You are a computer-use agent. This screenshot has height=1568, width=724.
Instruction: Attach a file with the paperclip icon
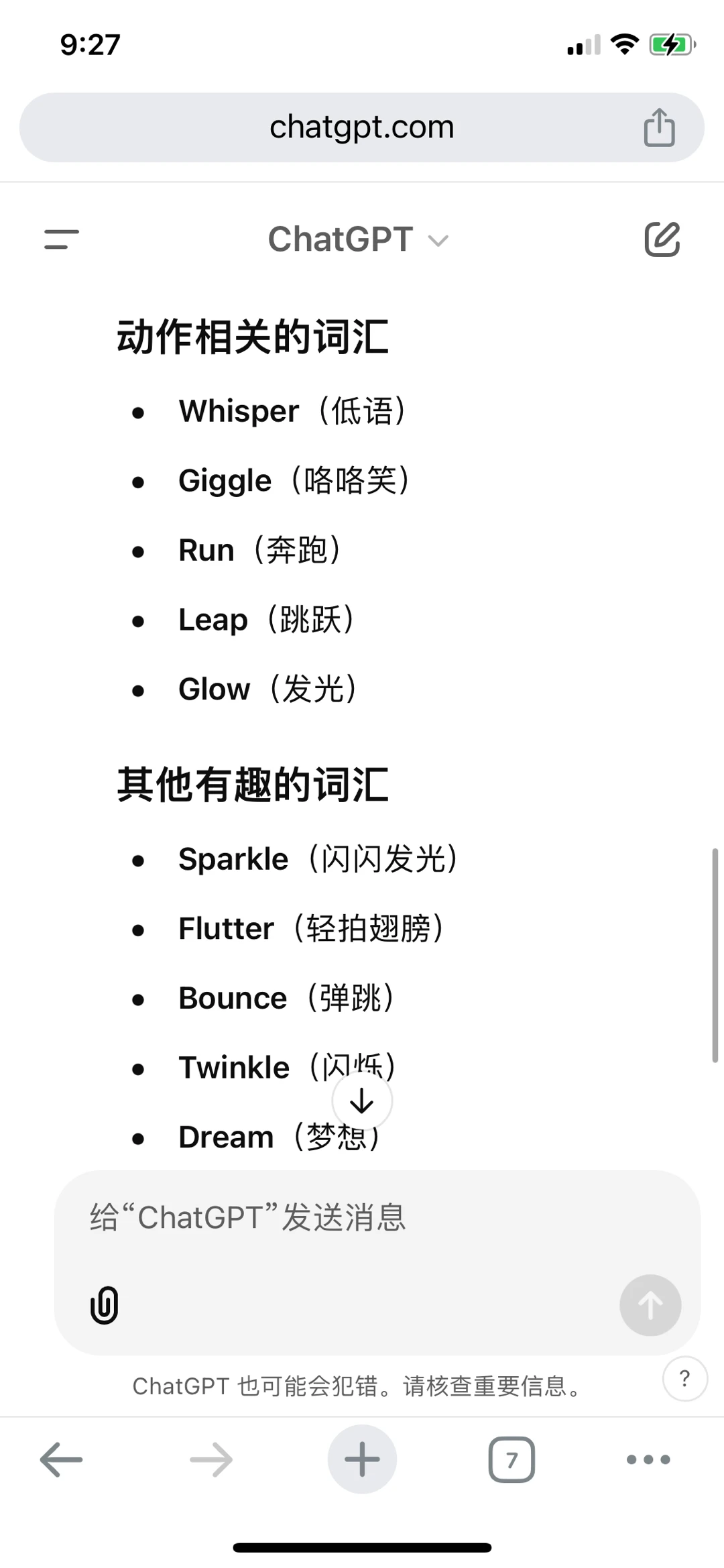click(x=105, y=1305)
